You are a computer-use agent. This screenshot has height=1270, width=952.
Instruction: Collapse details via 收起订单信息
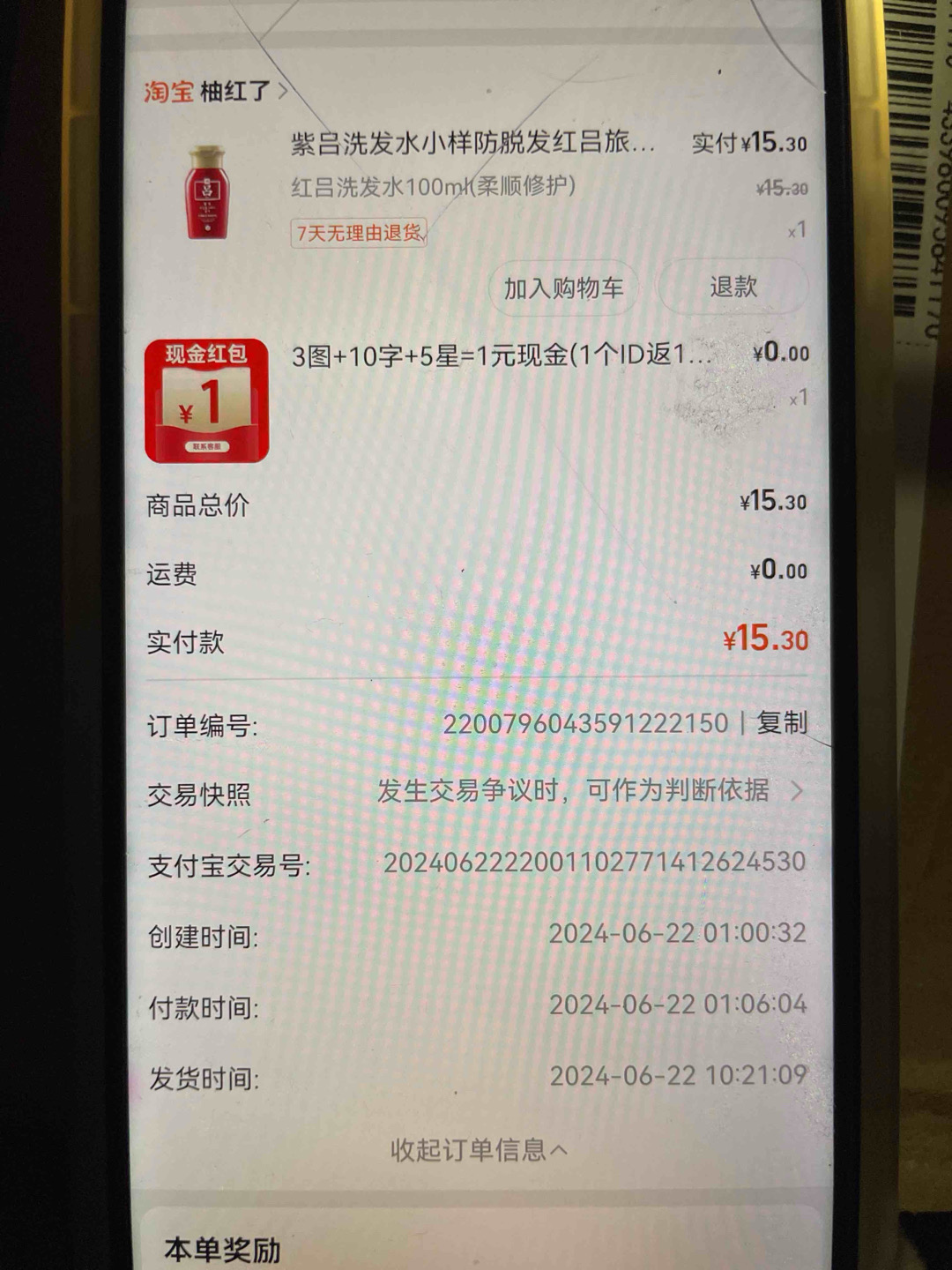(479, 1150)
